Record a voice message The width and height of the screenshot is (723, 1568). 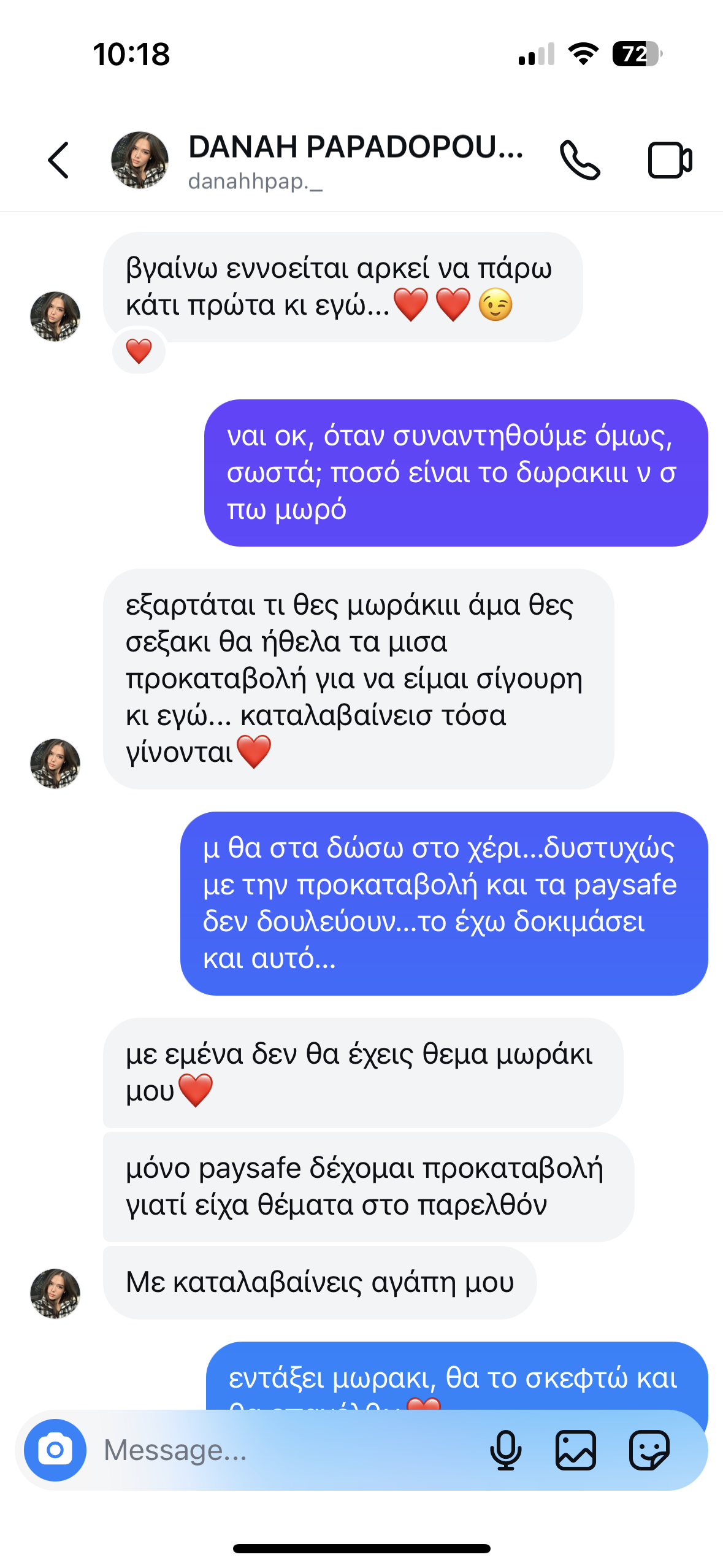tap(505, 1450)
